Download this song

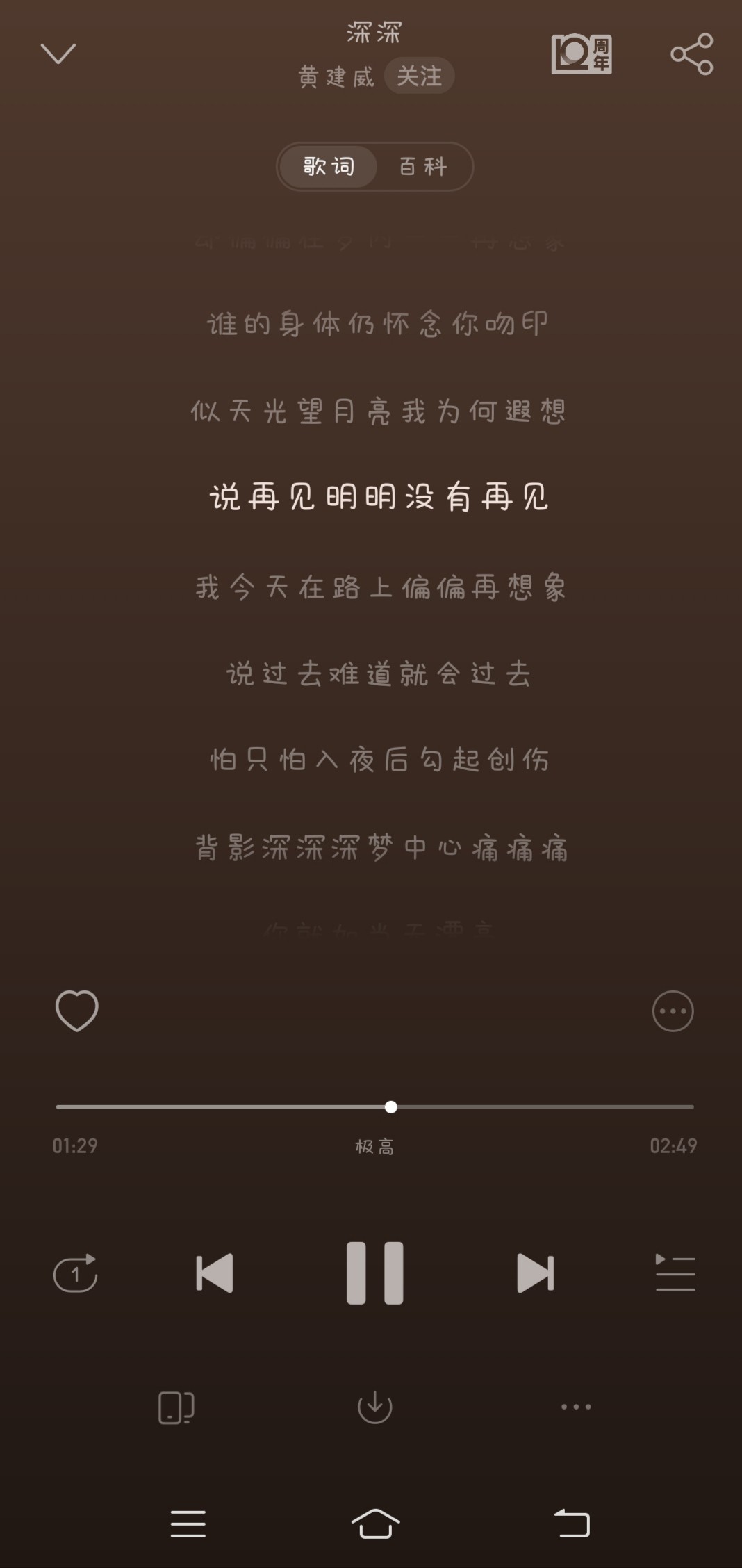(374, 1407)
